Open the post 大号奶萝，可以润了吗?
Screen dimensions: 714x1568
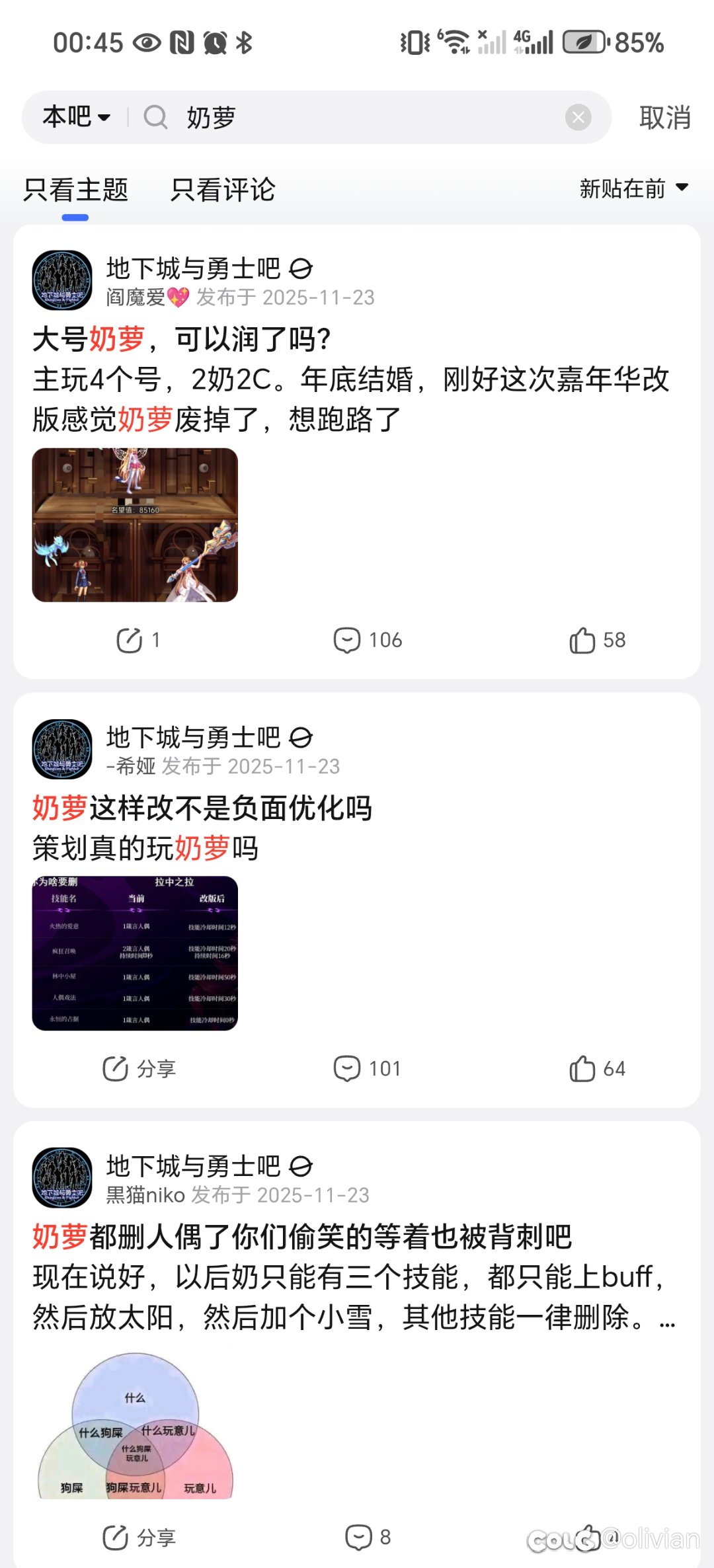click(x=182, y=340)
